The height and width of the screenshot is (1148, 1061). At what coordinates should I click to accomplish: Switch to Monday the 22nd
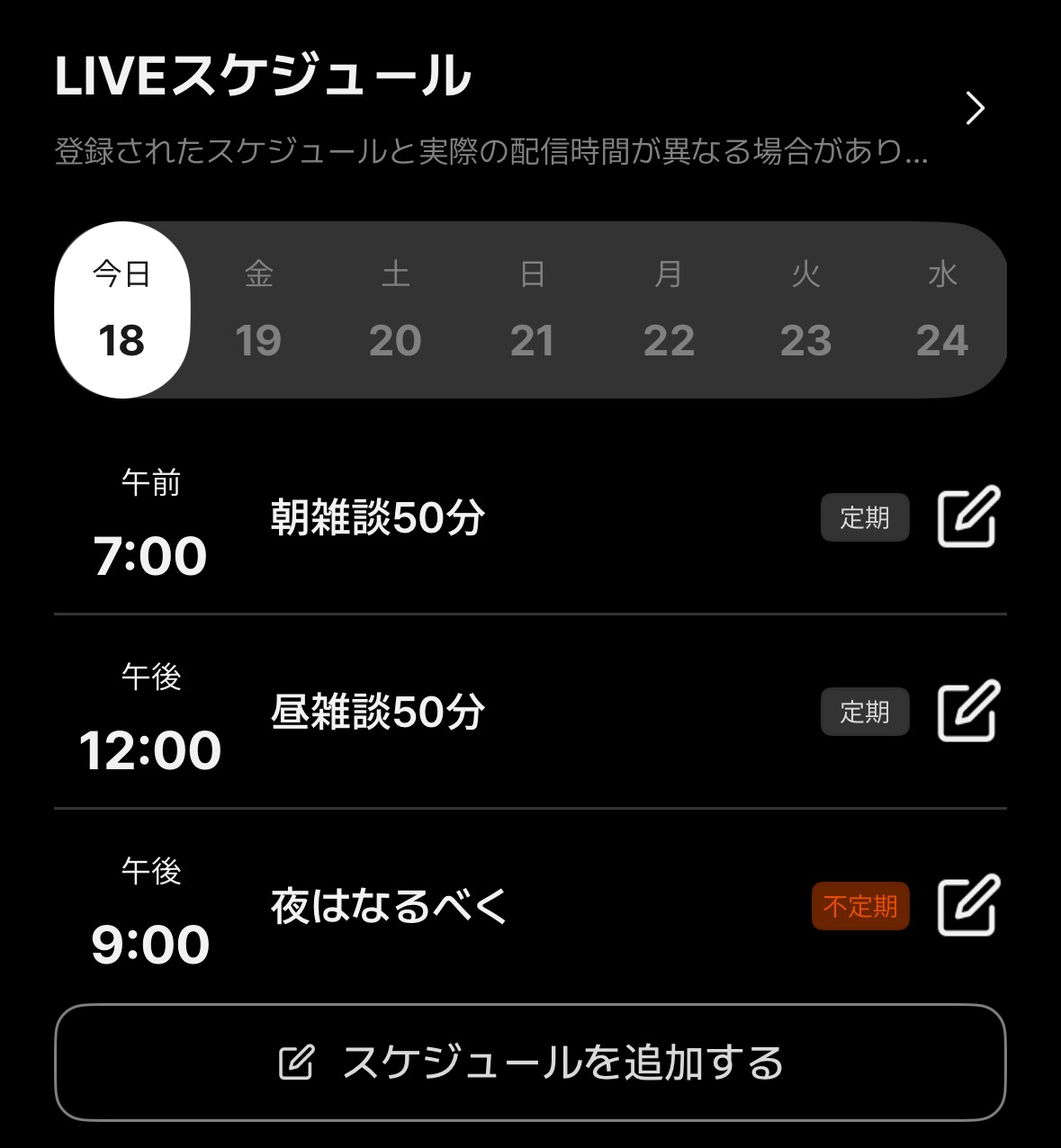669,309
